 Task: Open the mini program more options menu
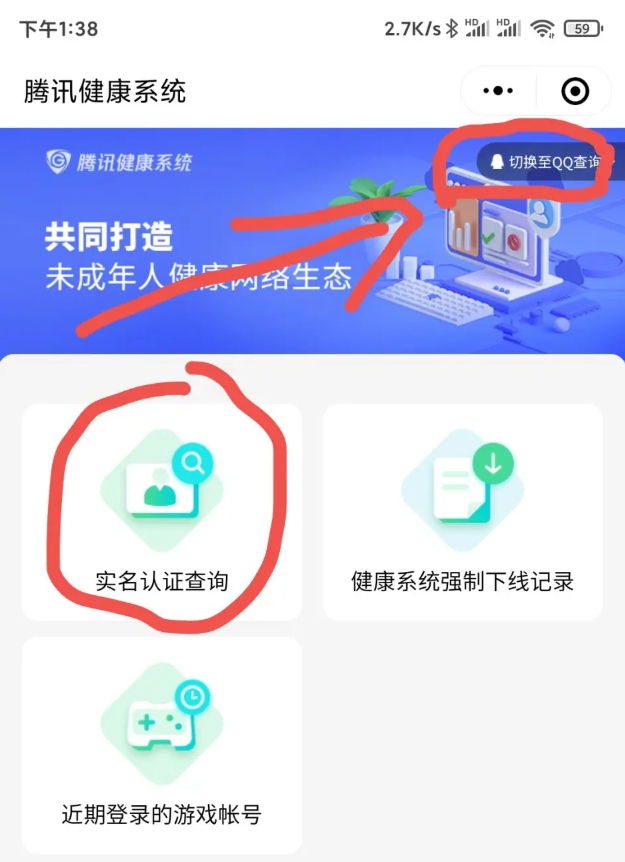point(497,91)
